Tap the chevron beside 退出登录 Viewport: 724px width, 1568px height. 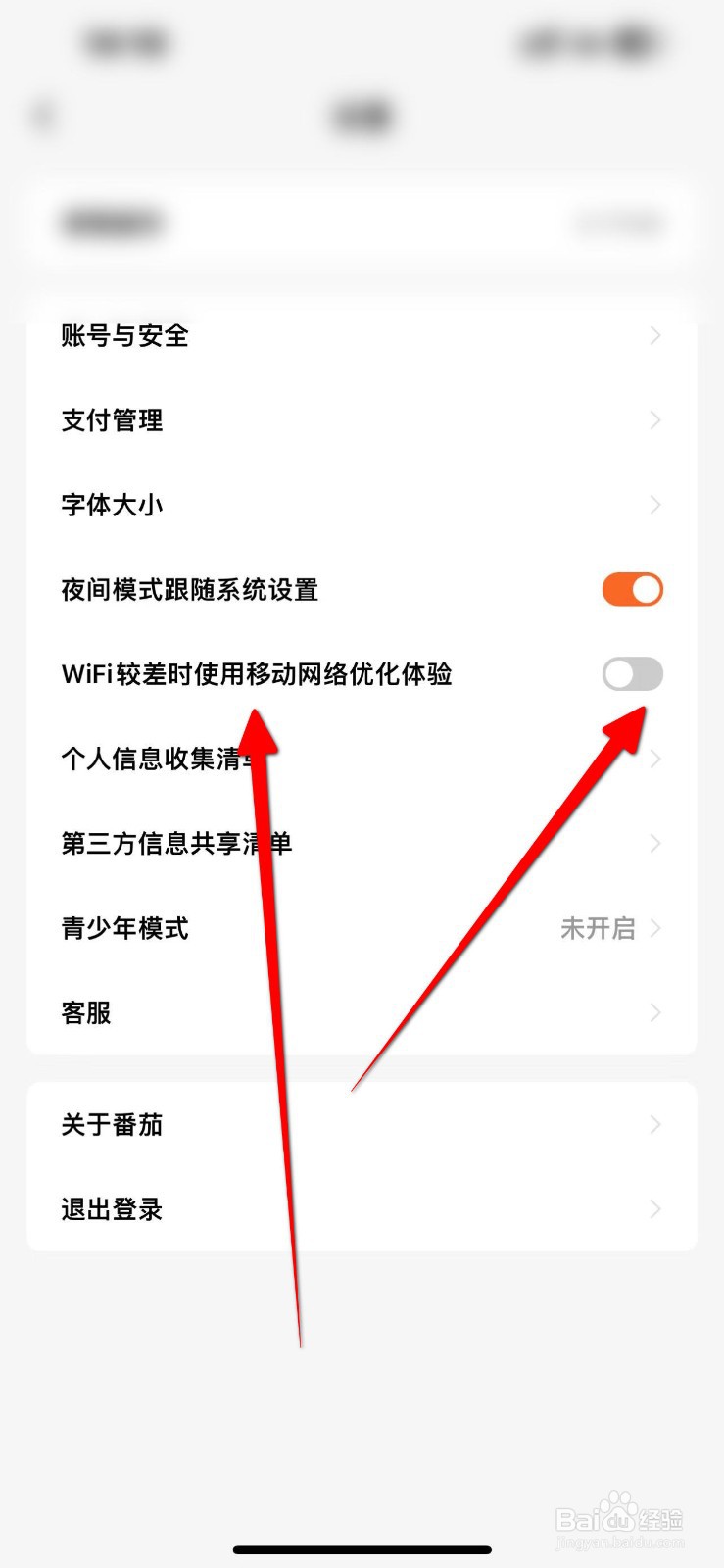654,1209
